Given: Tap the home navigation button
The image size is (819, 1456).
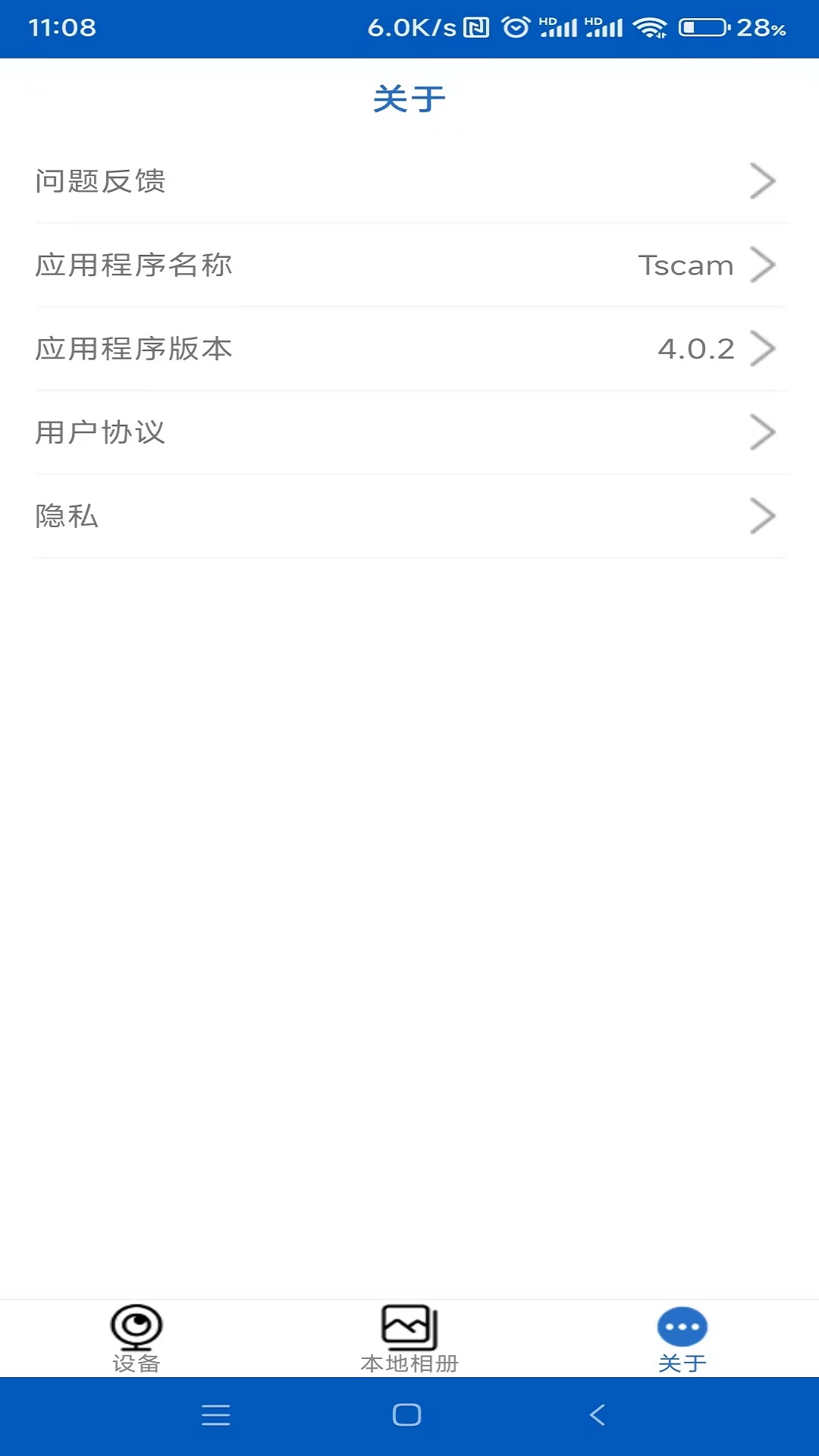Looking at the screenshot, I should pos(406,1415).
